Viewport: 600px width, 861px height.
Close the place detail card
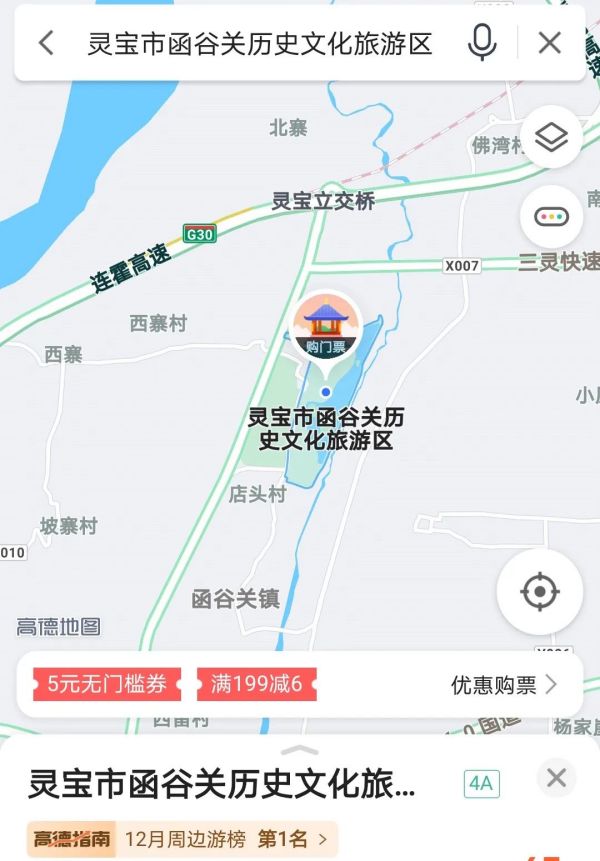click(x=557, y=778)
